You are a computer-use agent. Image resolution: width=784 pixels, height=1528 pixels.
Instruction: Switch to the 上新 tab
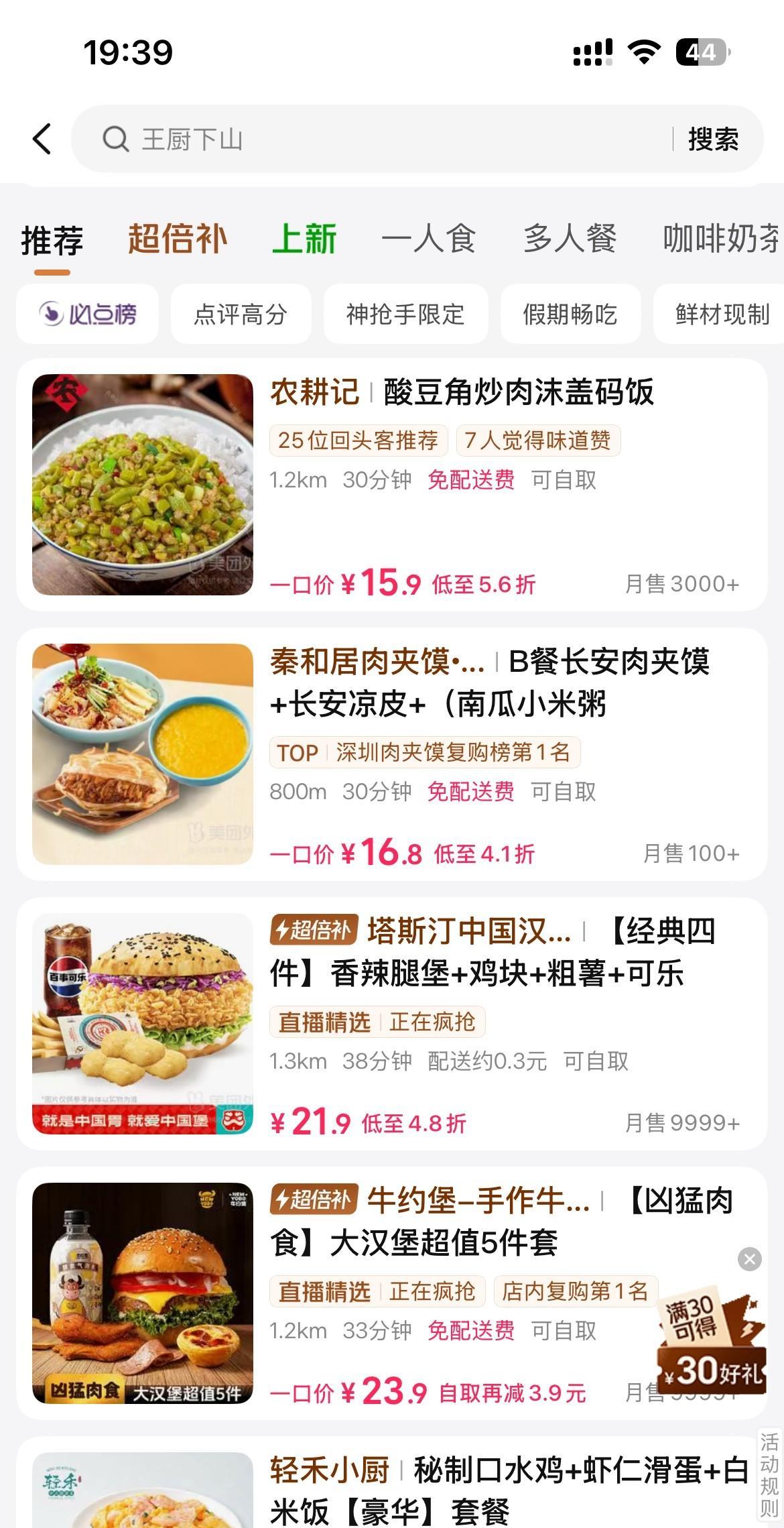tap(304, 239)
